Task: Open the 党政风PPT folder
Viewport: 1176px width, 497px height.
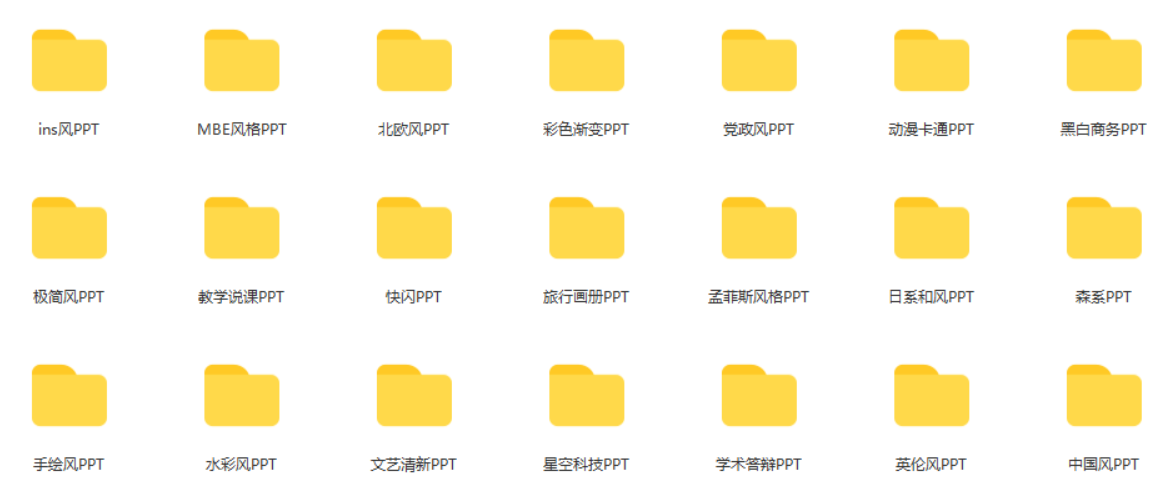Action: pos(759,62)
